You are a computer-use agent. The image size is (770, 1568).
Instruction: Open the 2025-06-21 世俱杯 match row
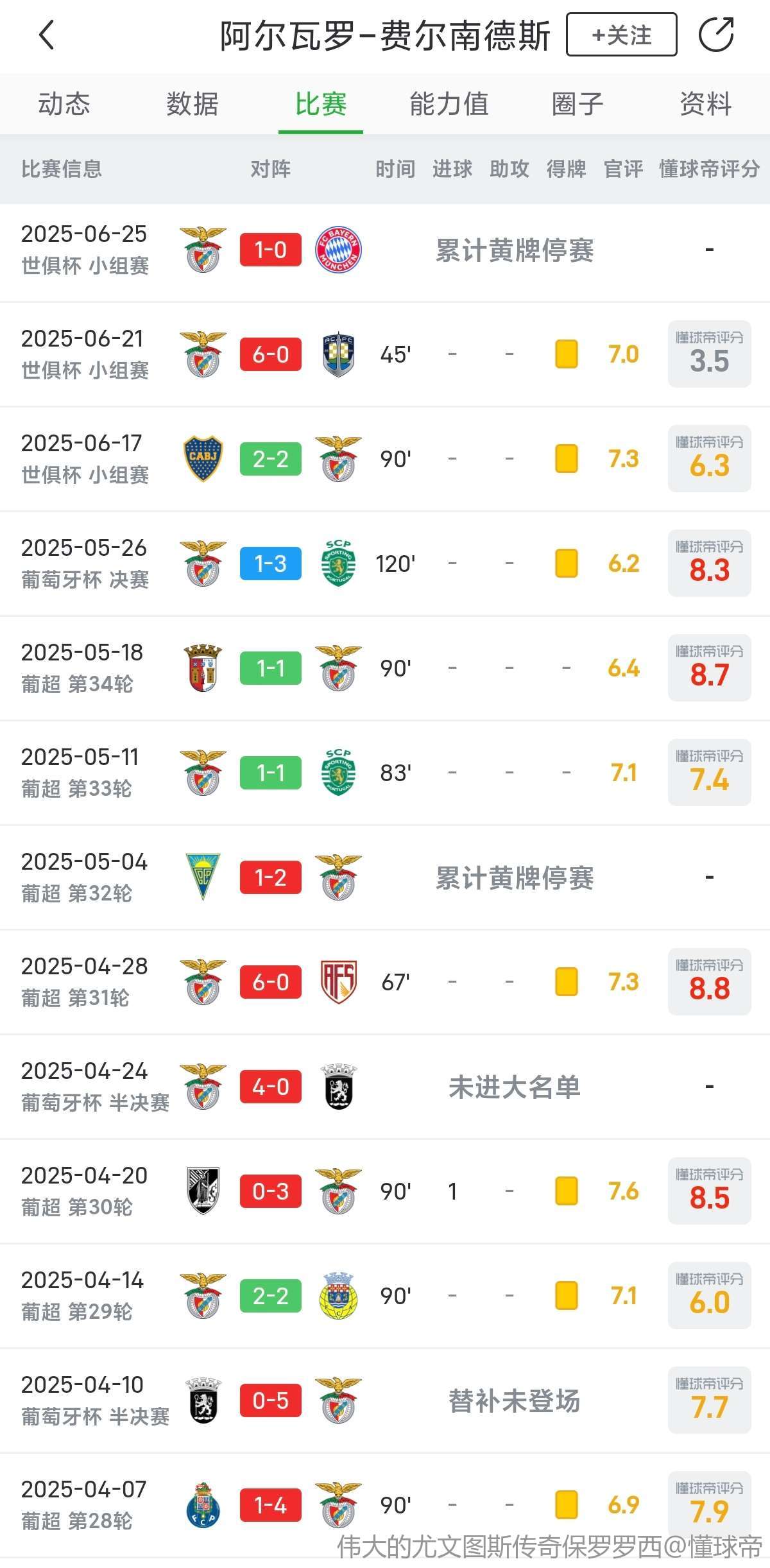point(385,354)
